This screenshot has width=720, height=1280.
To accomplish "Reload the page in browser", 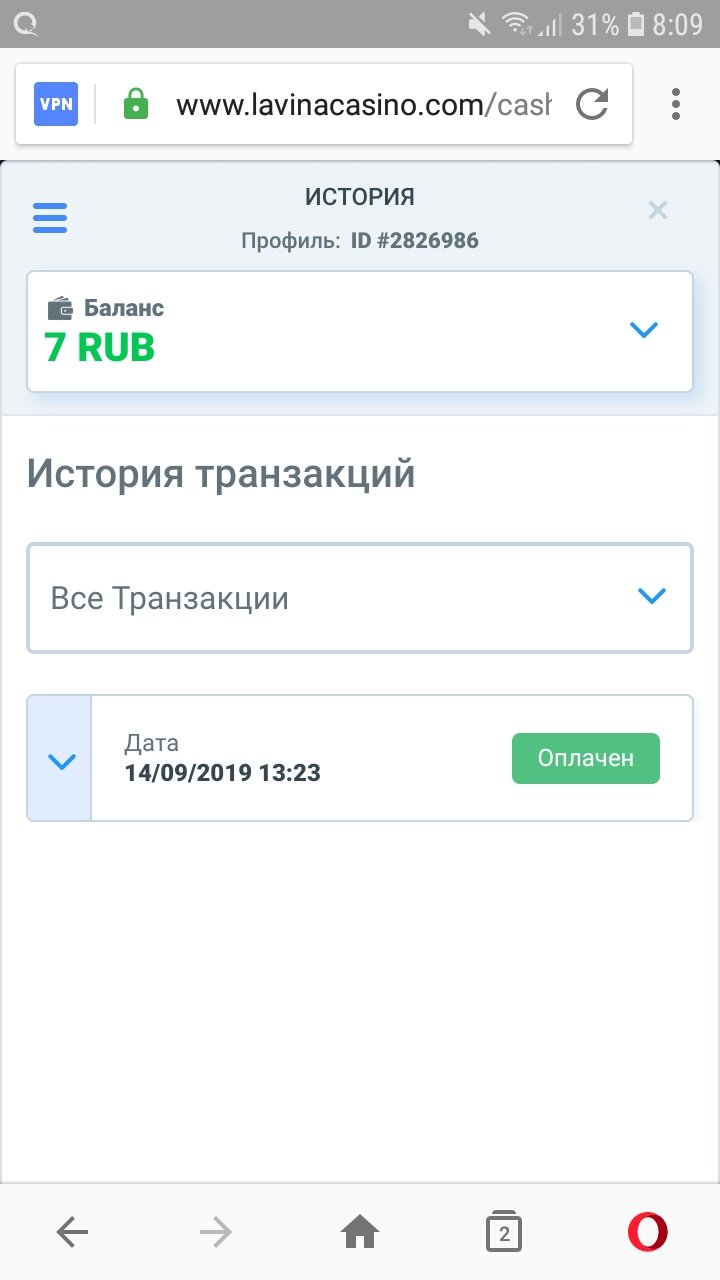I will point(592,104).
